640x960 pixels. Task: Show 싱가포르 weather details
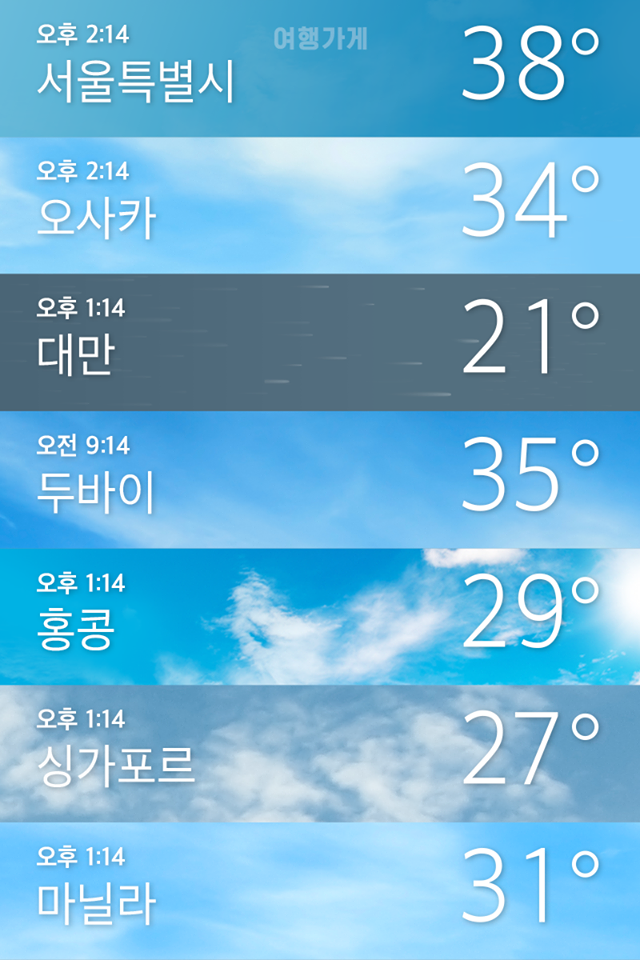point(320,753)
